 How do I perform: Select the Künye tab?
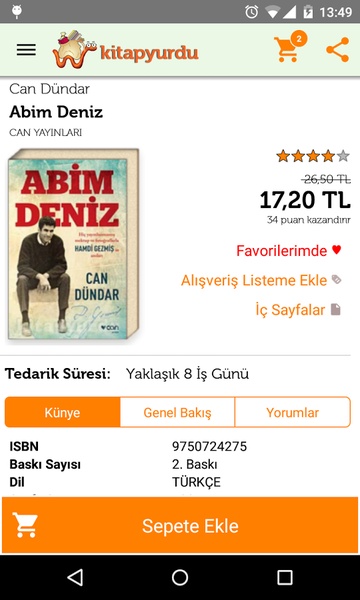coord(62,412)
